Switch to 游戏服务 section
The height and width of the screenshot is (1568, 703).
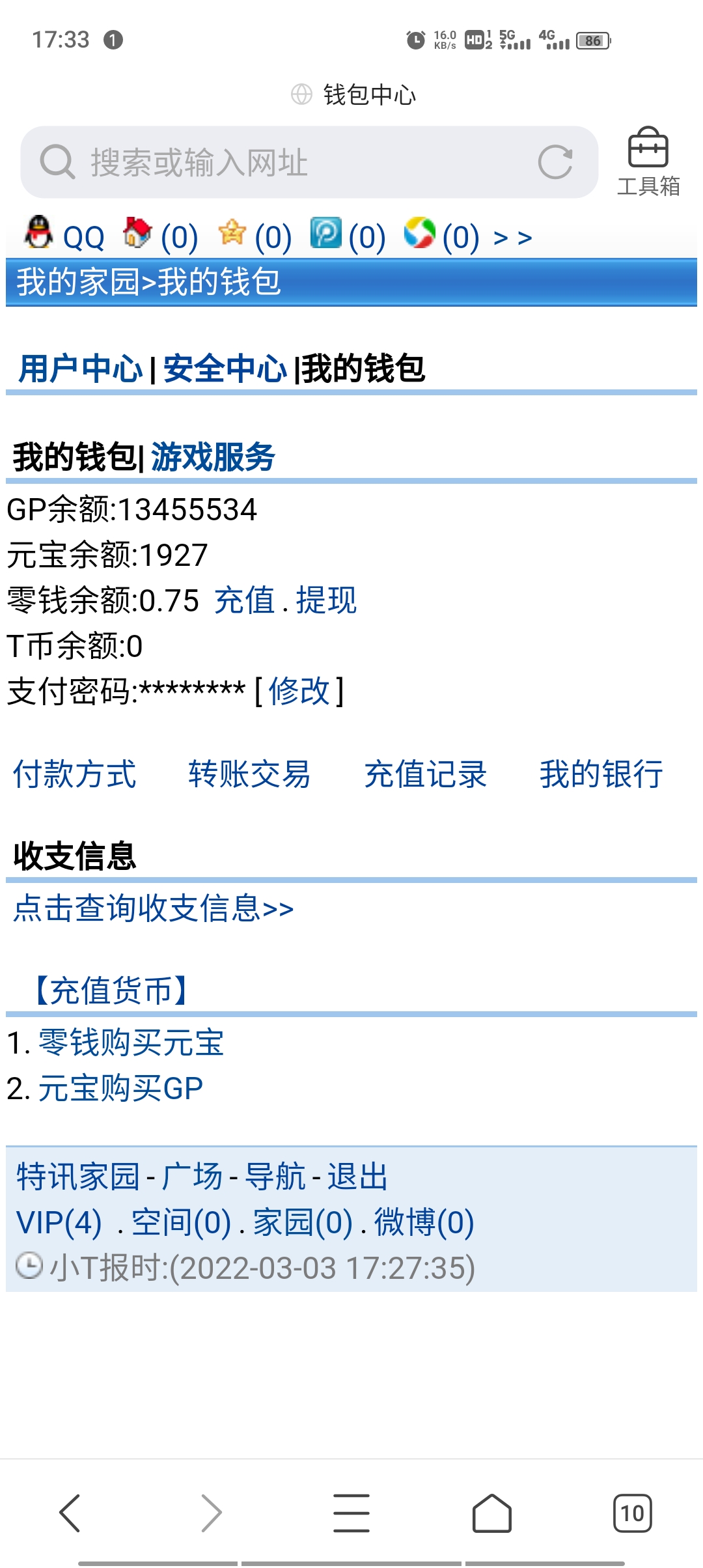213,456
